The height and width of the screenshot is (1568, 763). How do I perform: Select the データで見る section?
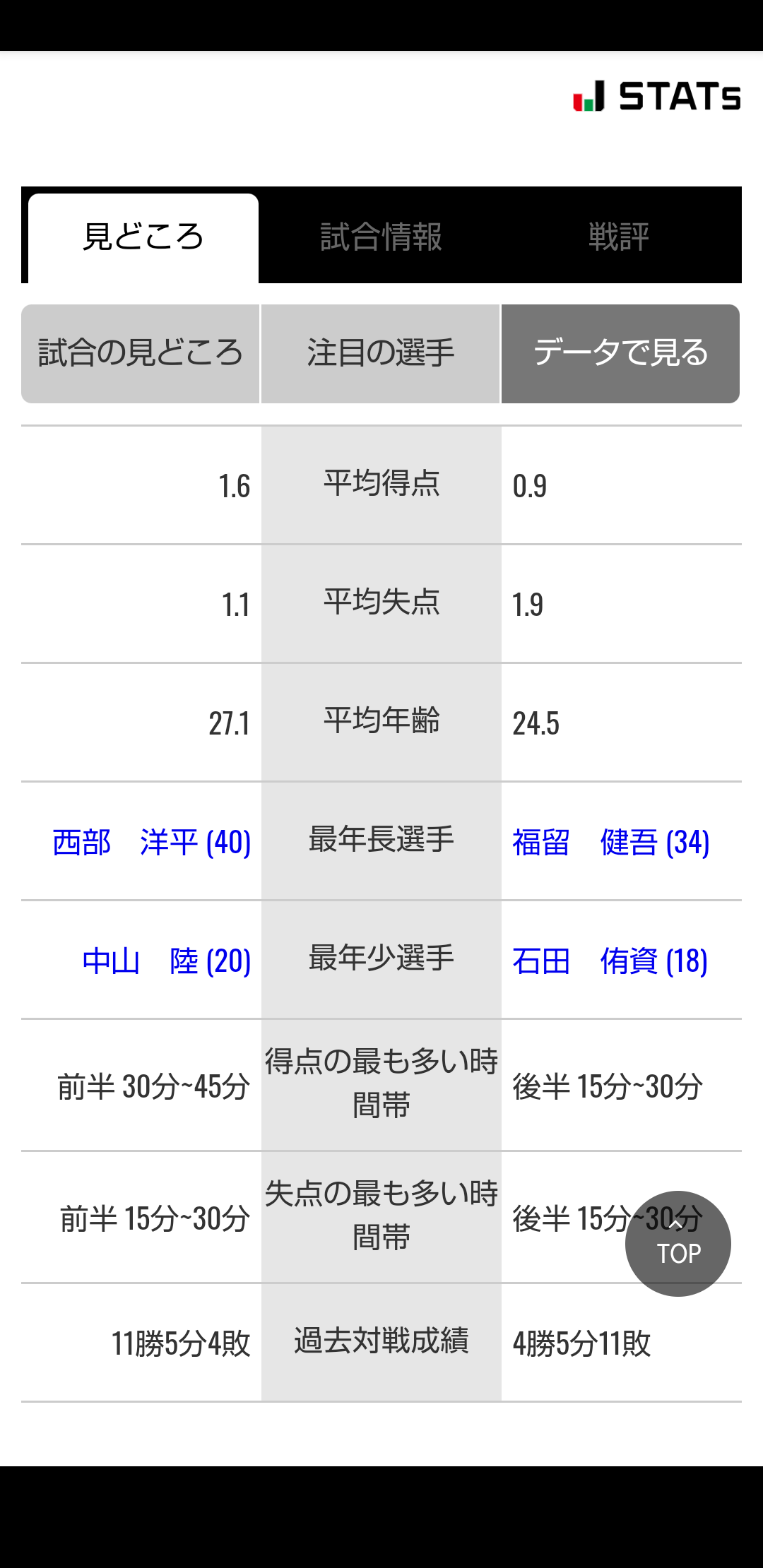click(x=620, y=353)
